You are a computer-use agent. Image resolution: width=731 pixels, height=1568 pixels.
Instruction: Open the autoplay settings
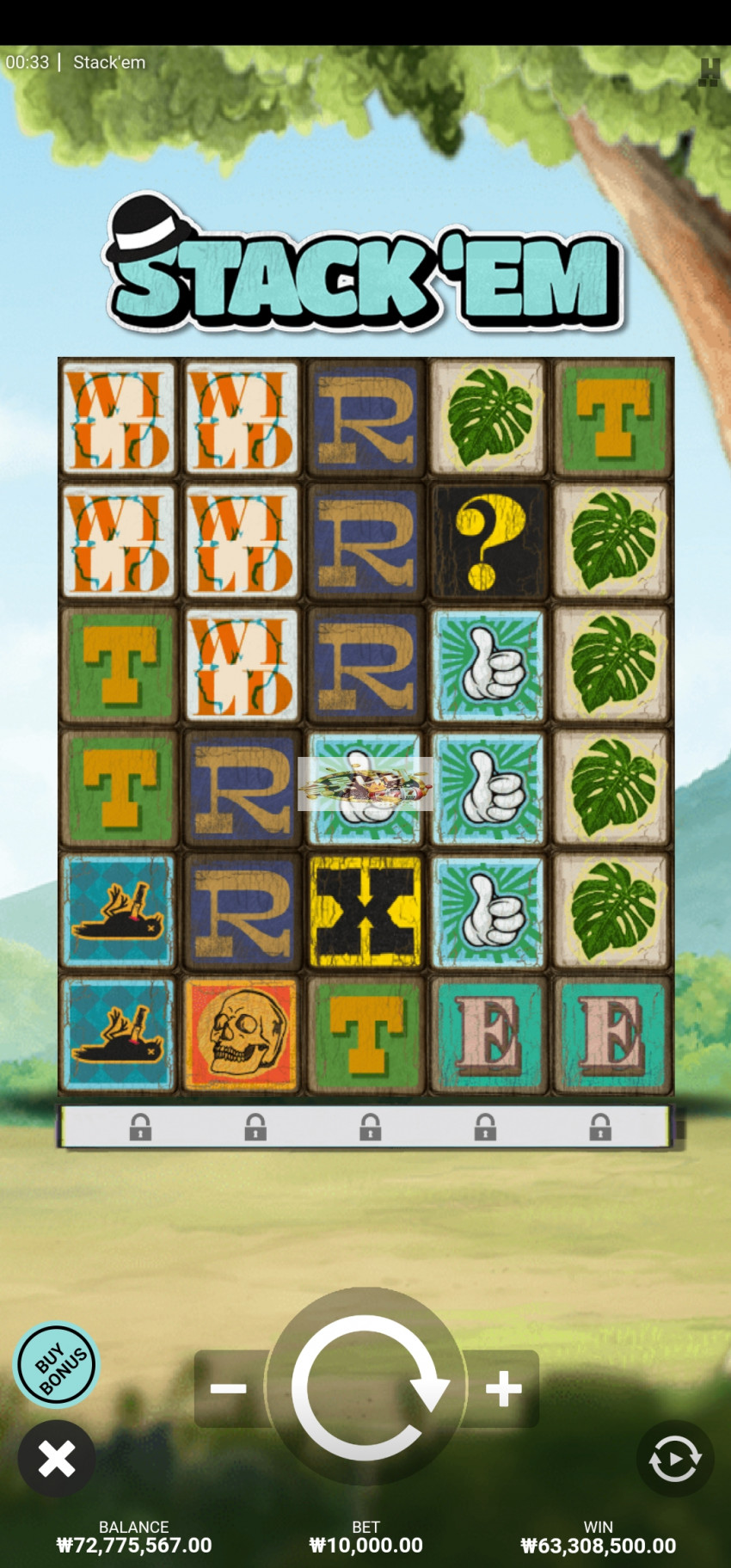(675, 1459)
